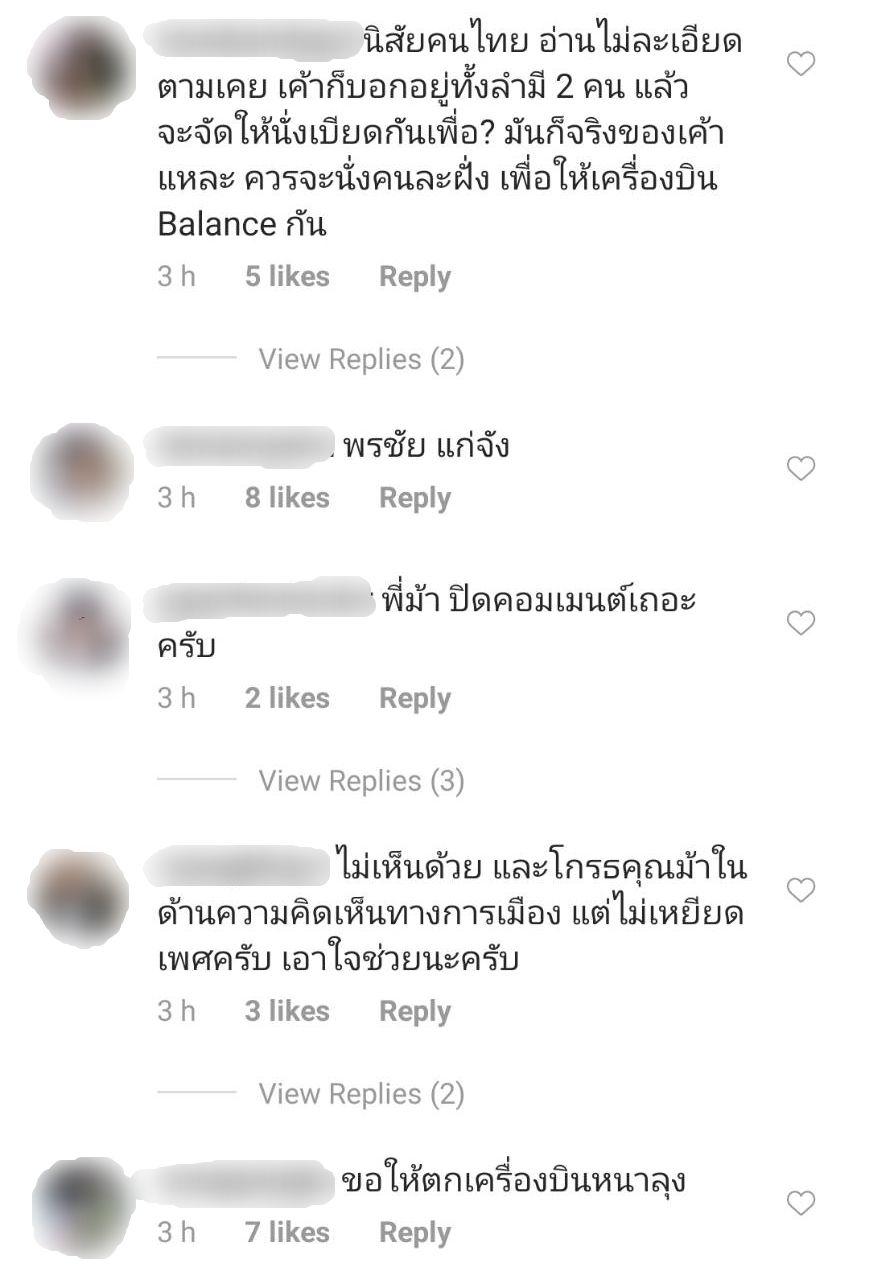Viewport: 869px width, 1283px height.
Task: View 2 replies under the เอาใจช่วยนะครับ comment
Action: tap(361, 1094)
